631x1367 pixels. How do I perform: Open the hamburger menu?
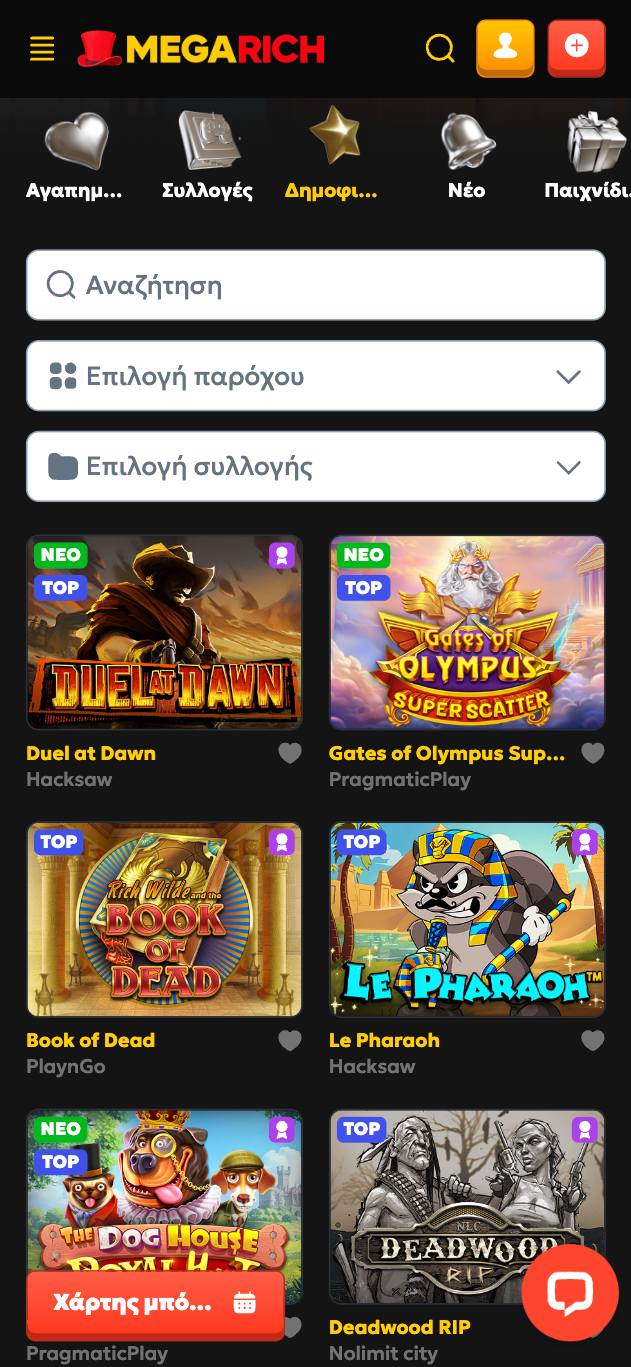pos(42,48)
